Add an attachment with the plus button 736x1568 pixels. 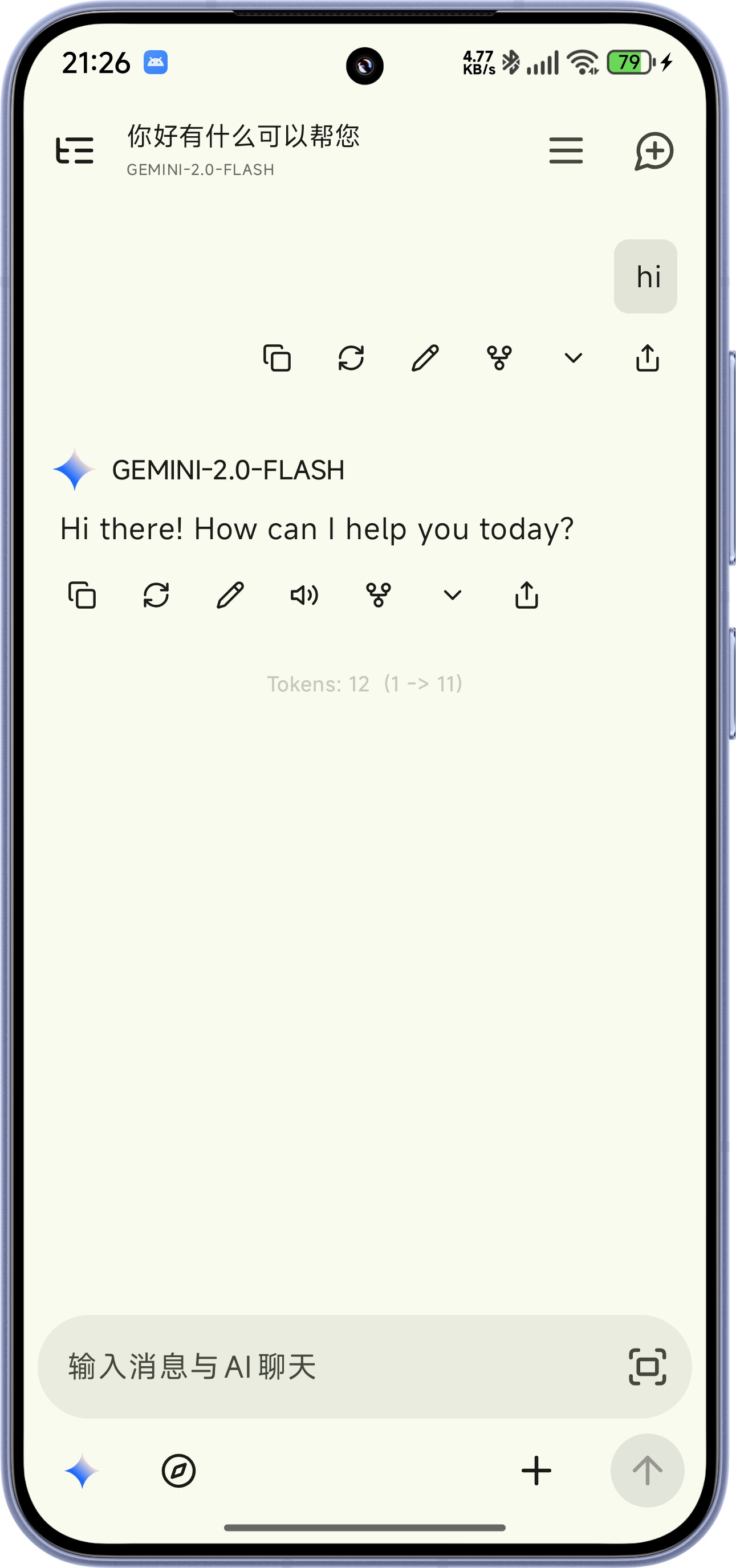pyautogui.click(x=536, y=1471)
